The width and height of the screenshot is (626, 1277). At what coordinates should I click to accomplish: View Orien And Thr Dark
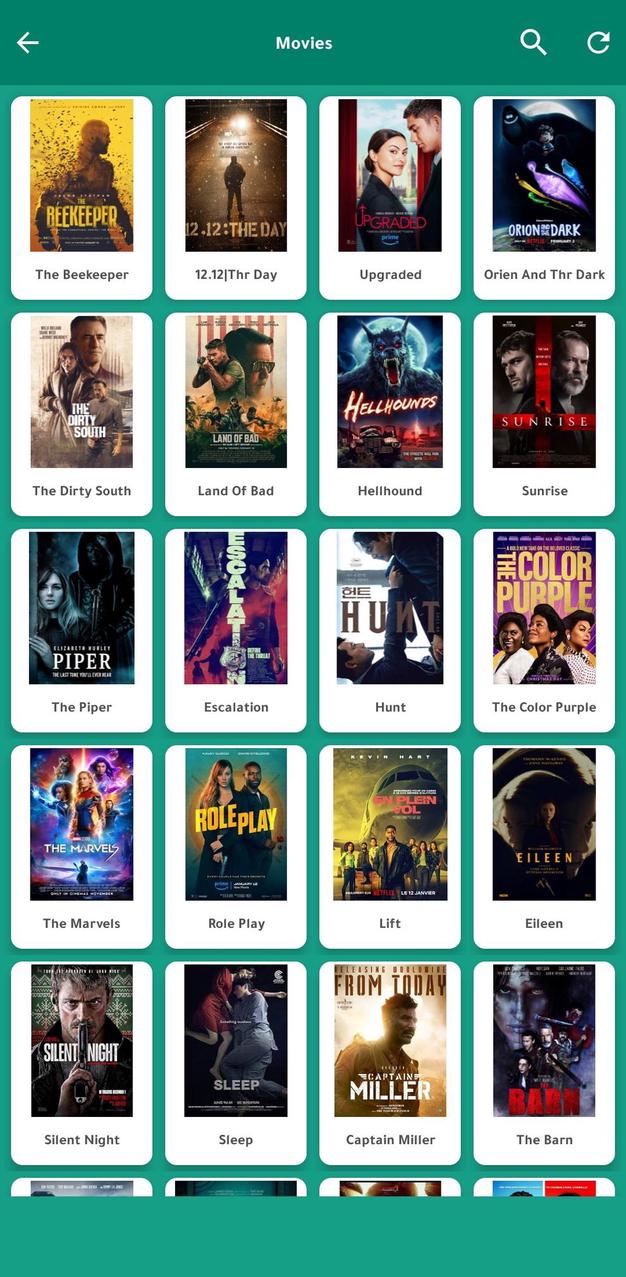coord(544,197)
